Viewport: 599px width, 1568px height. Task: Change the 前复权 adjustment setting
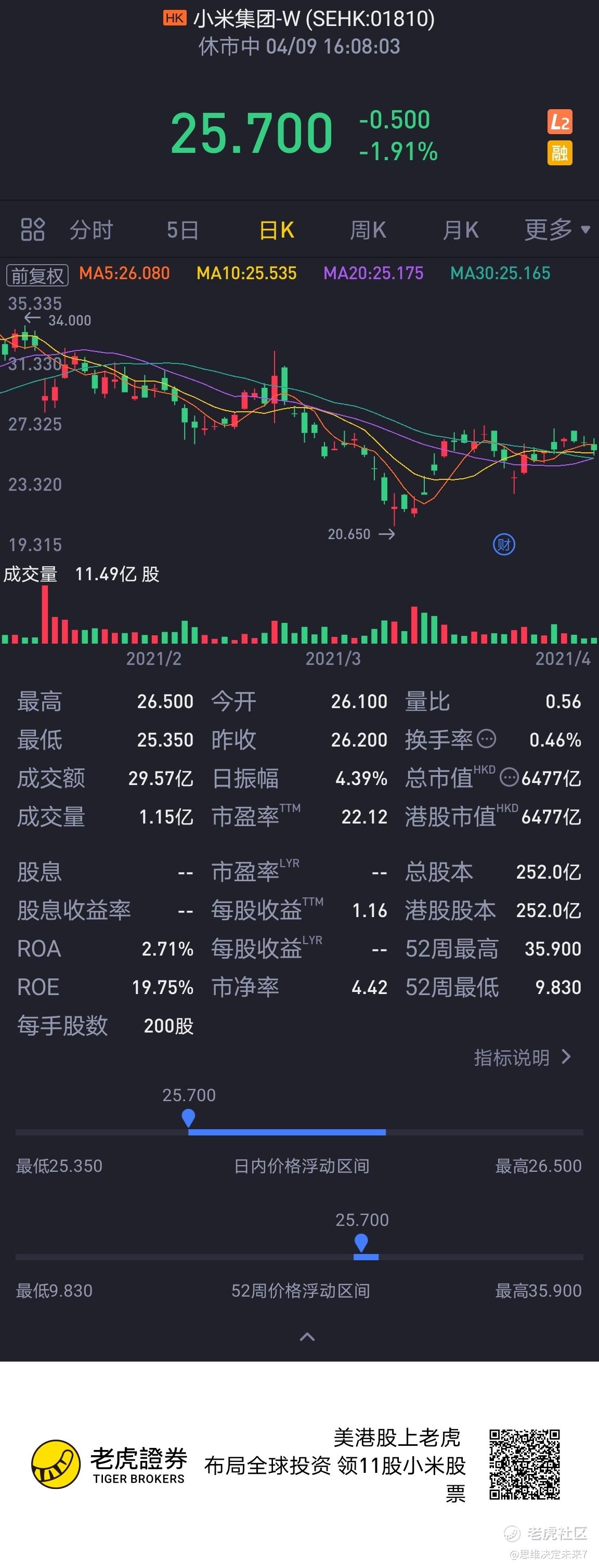(x=37, y=275)
